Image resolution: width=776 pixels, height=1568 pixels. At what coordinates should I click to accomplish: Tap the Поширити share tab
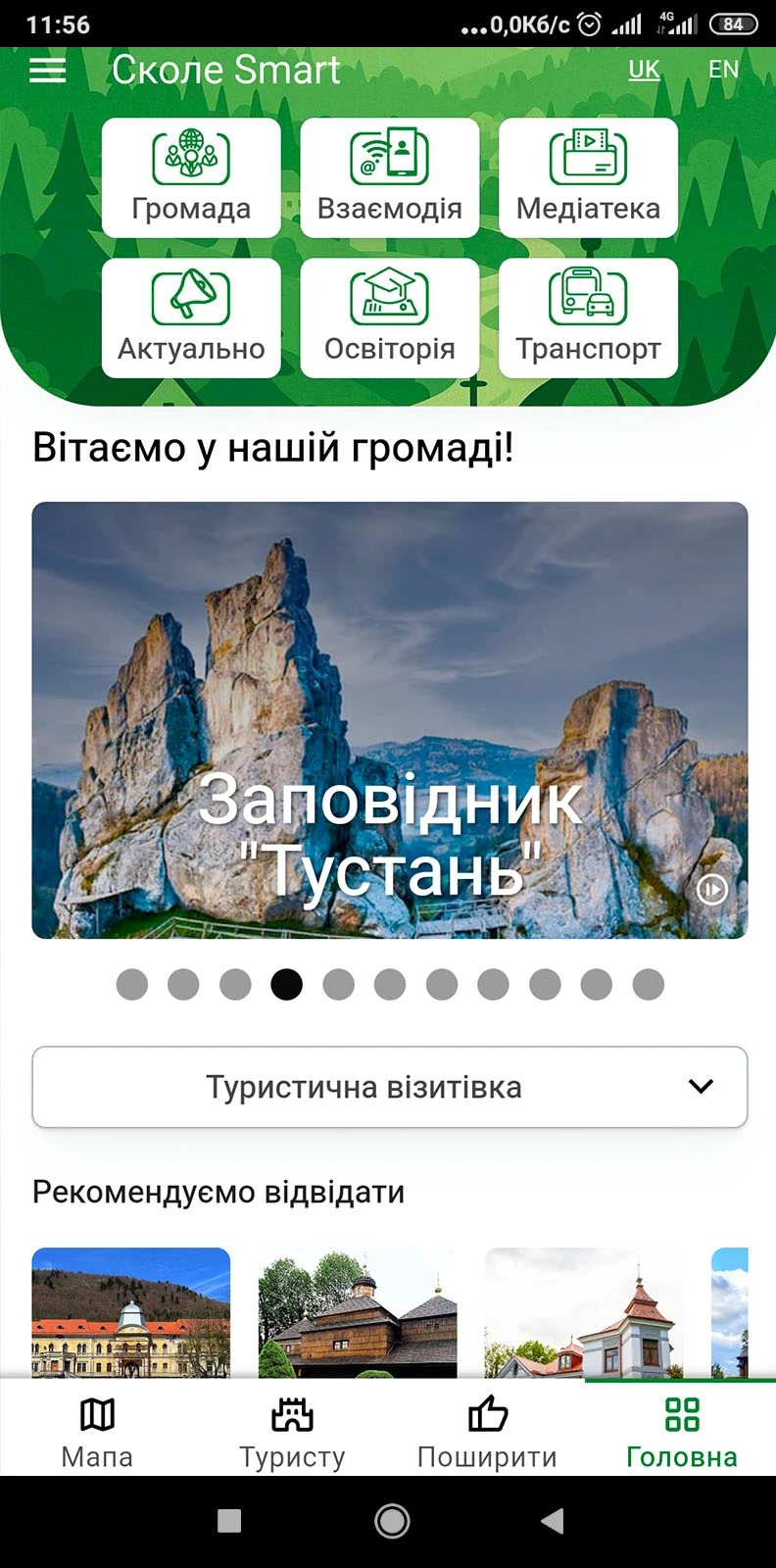pyautogui.click(x=487, y=1431)
